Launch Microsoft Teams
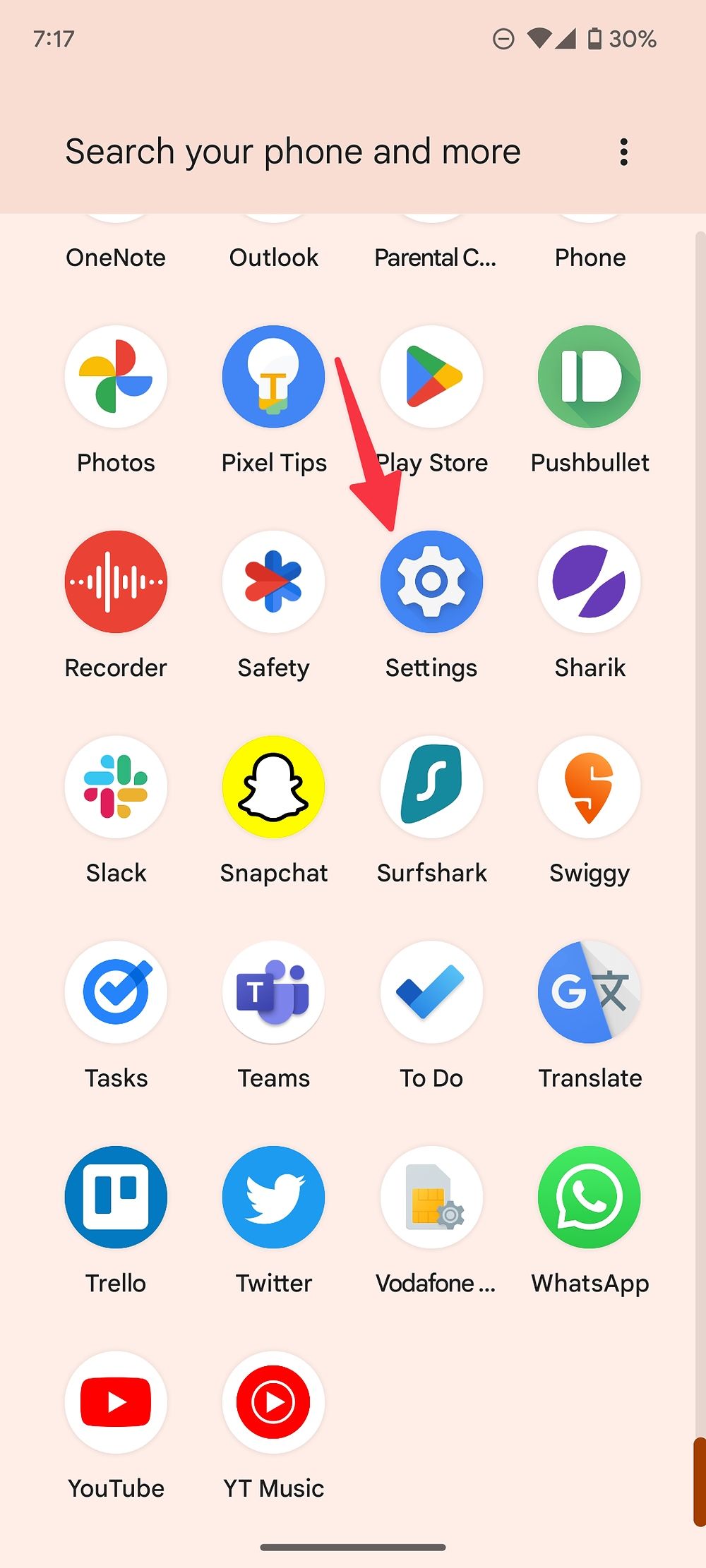The image size is (706, 1568). coord(274,993)
